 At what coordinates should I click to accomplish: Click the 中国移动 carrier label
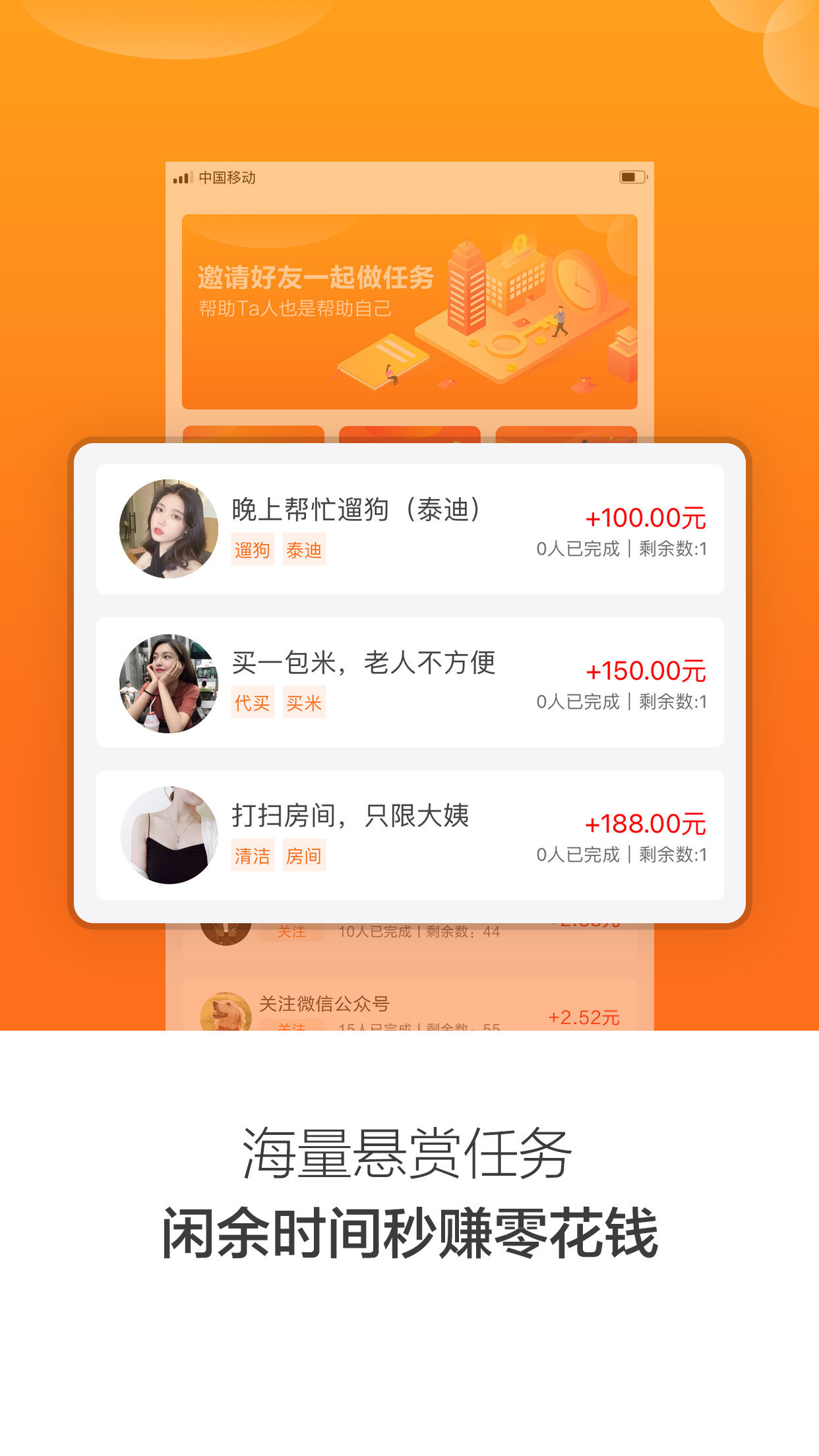tap(228, 177)
